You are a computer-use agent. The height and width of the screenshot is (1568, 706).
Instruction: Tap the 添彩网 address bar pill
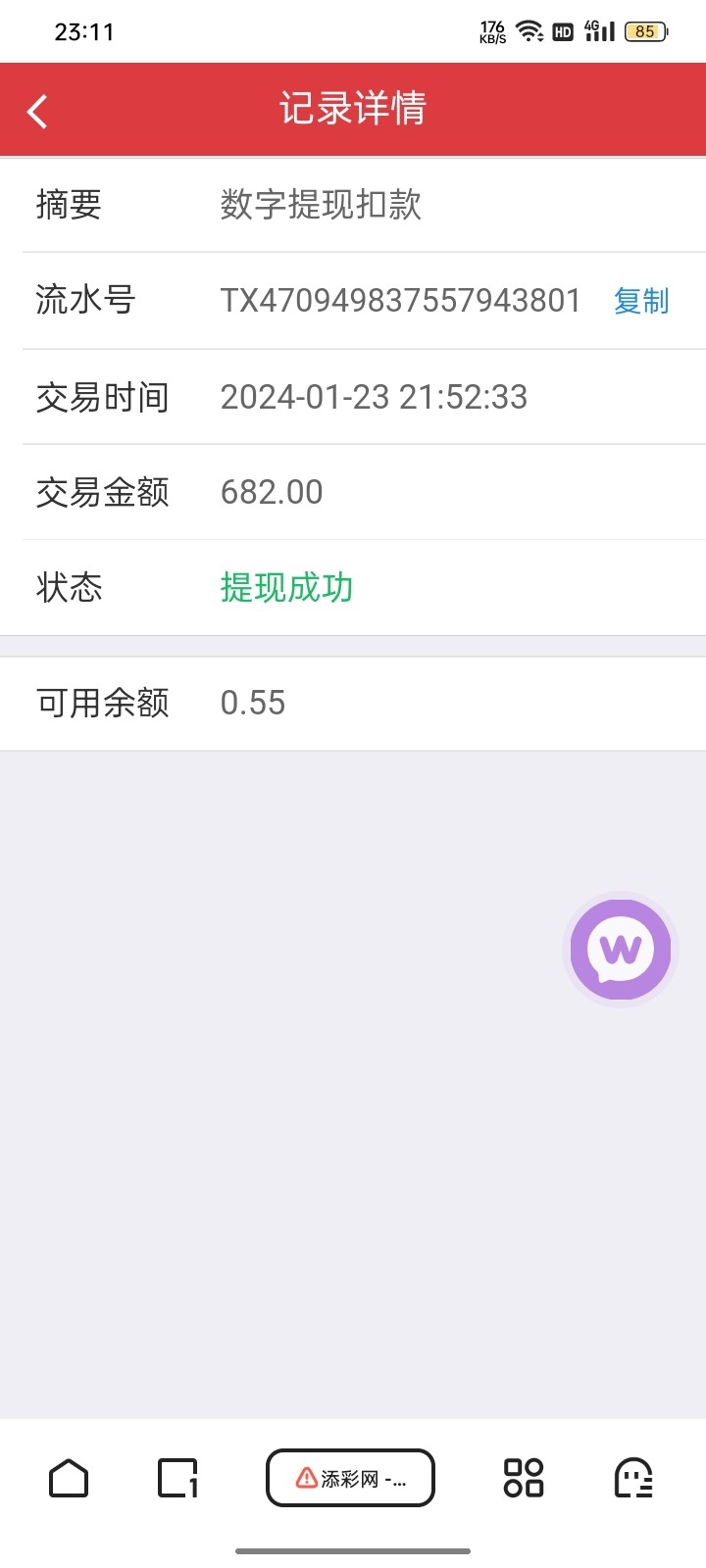pyautogui.click(x=350, y=1478)
